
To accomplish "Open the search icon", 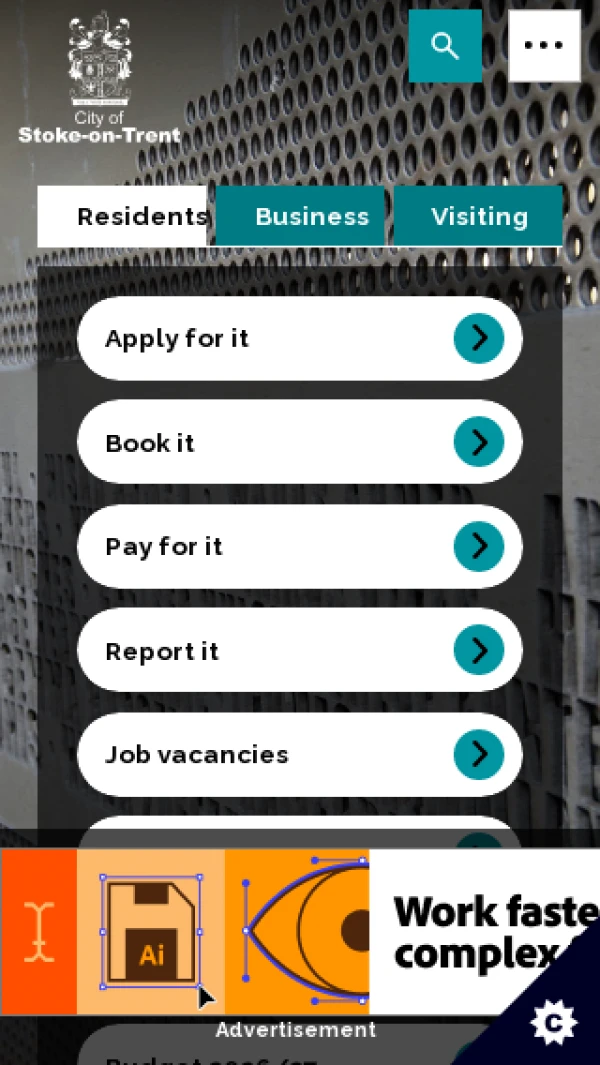I will click(445, 46).
